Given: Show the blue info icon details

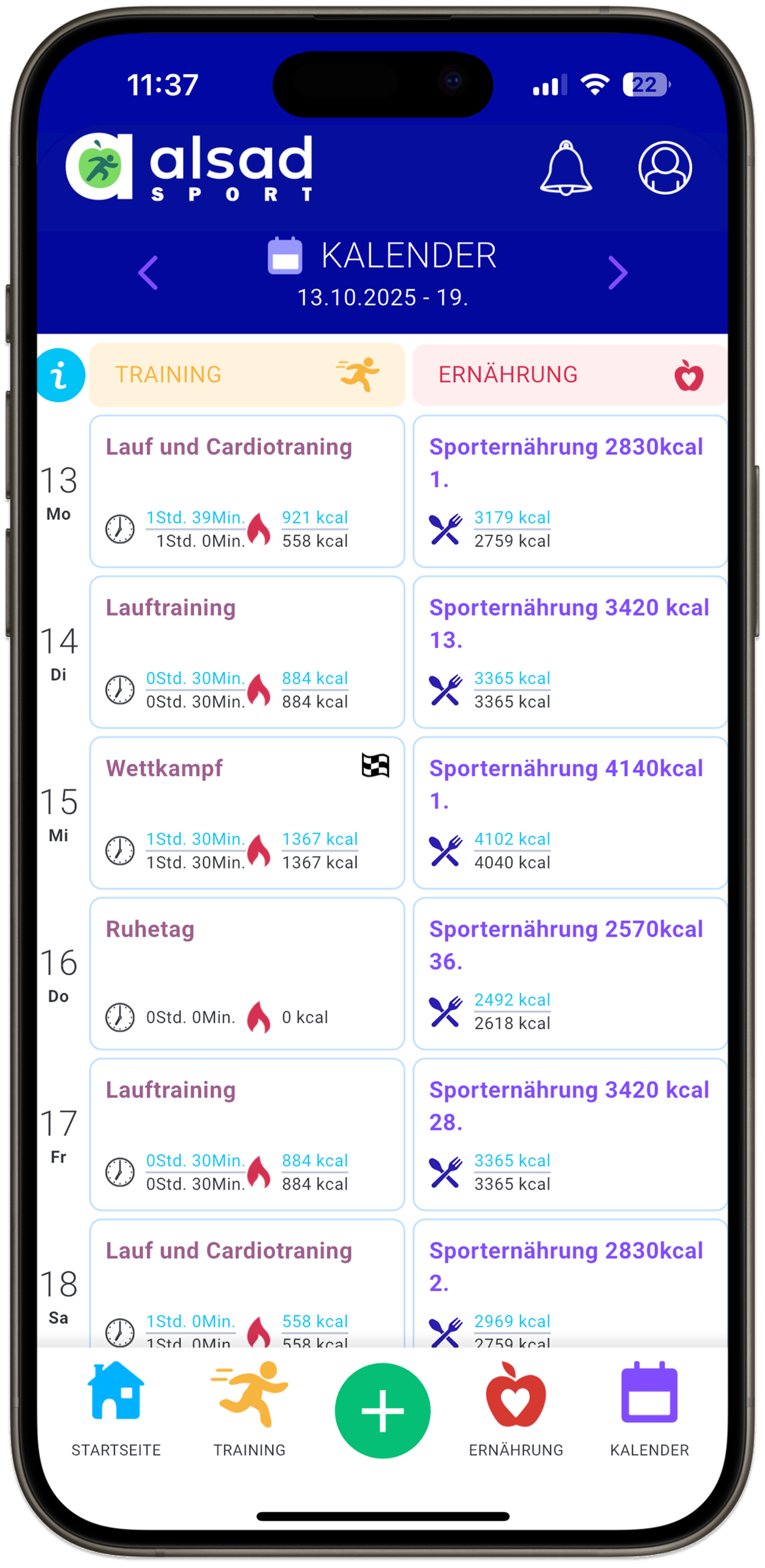Looking at the screenshot, I should pyautogui.click(x=60, y=375).
